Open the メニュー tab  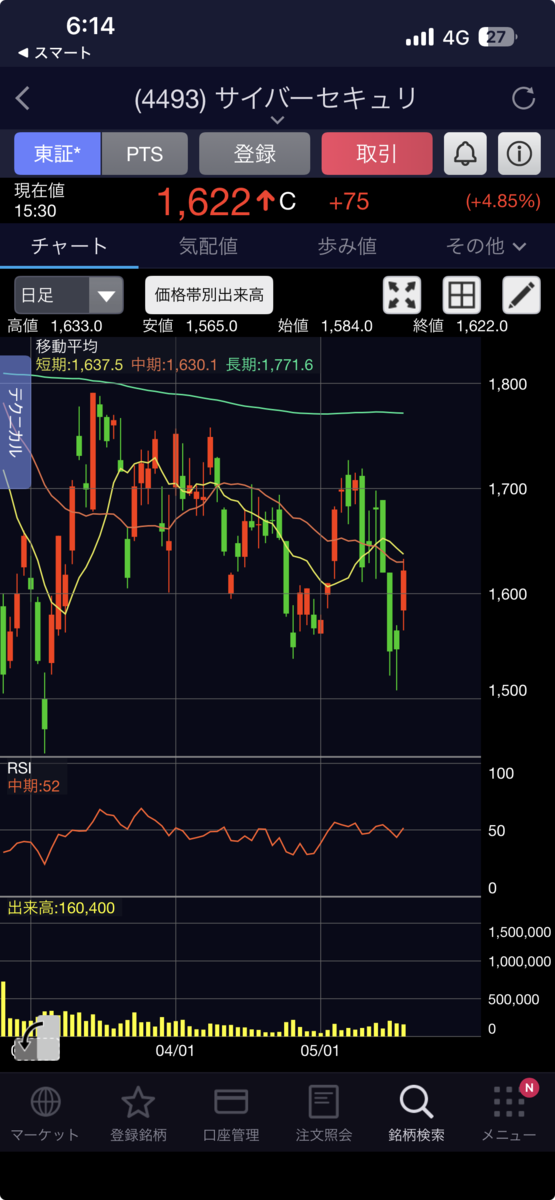(x=509, y=1114)
